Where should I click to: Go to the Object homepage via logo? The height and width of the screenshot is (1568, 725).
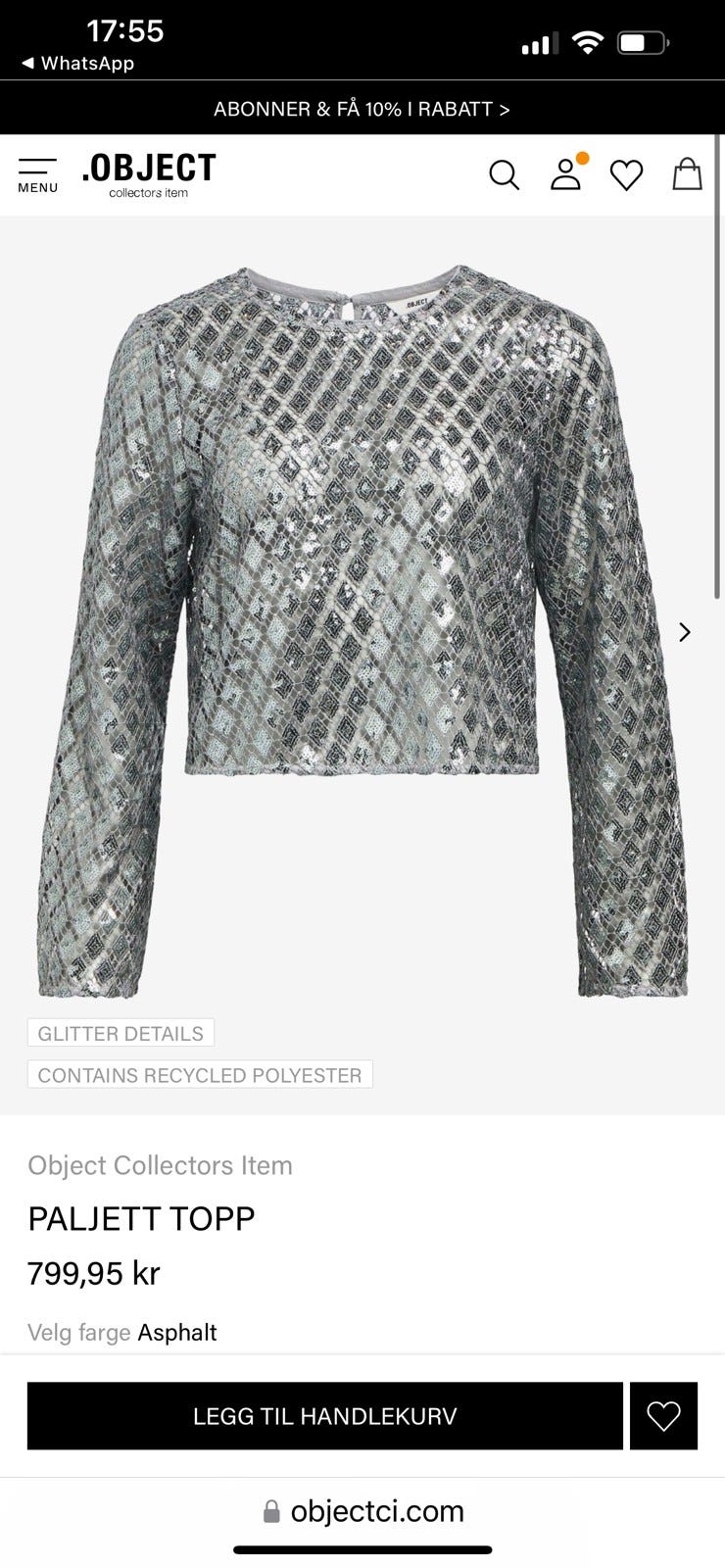click(x=149, y=174)
